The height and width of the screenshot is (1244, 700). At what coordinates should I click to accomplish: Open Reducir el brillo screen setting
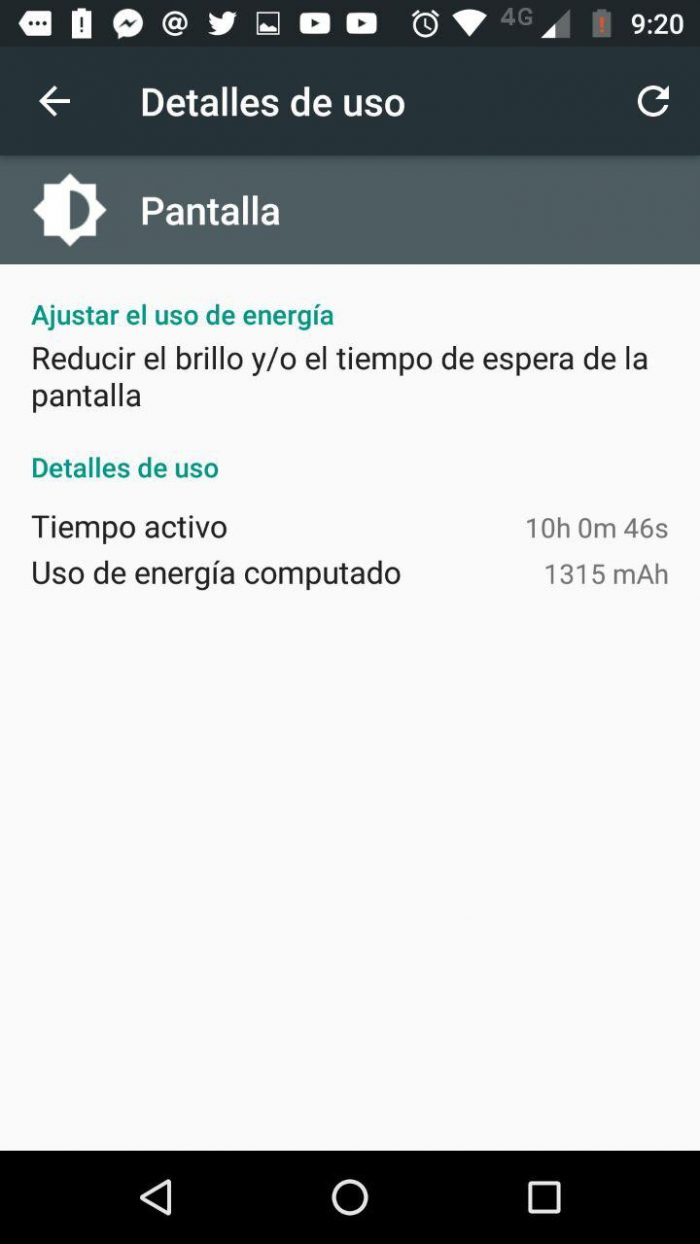[x=340, y=376]
